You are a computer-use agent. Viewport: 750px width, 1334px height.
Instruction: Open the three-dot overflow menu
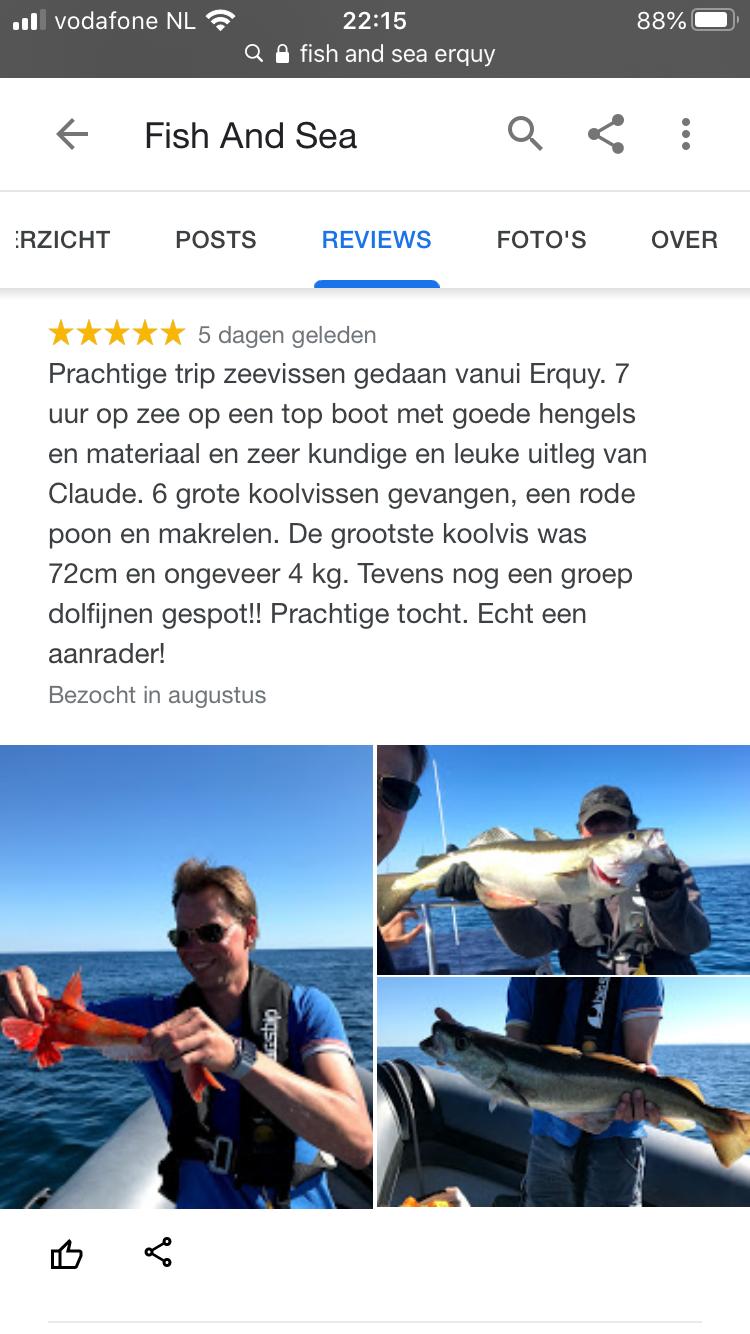pos(686,134)
